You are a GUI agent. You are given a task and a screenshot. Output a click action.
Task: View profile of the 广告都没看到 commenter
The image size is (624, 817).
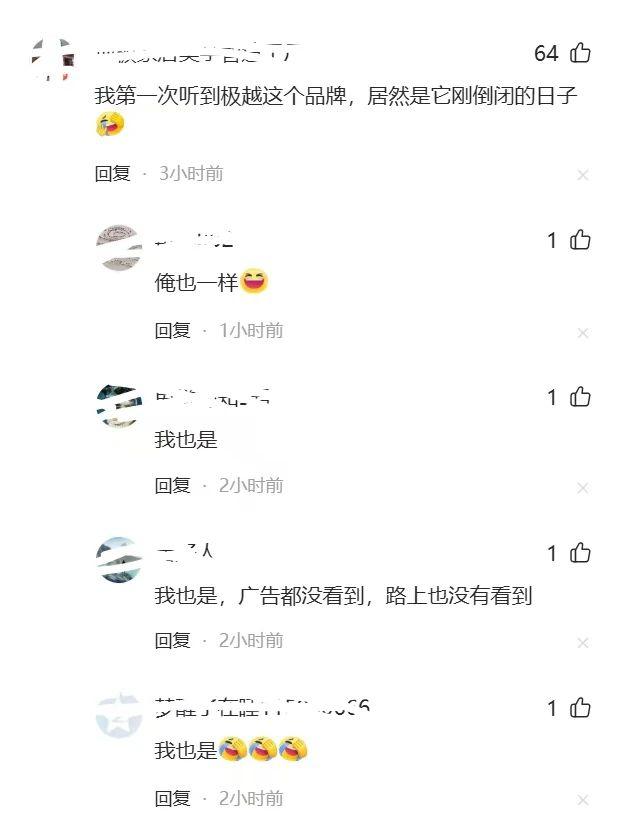click(119, 560)
